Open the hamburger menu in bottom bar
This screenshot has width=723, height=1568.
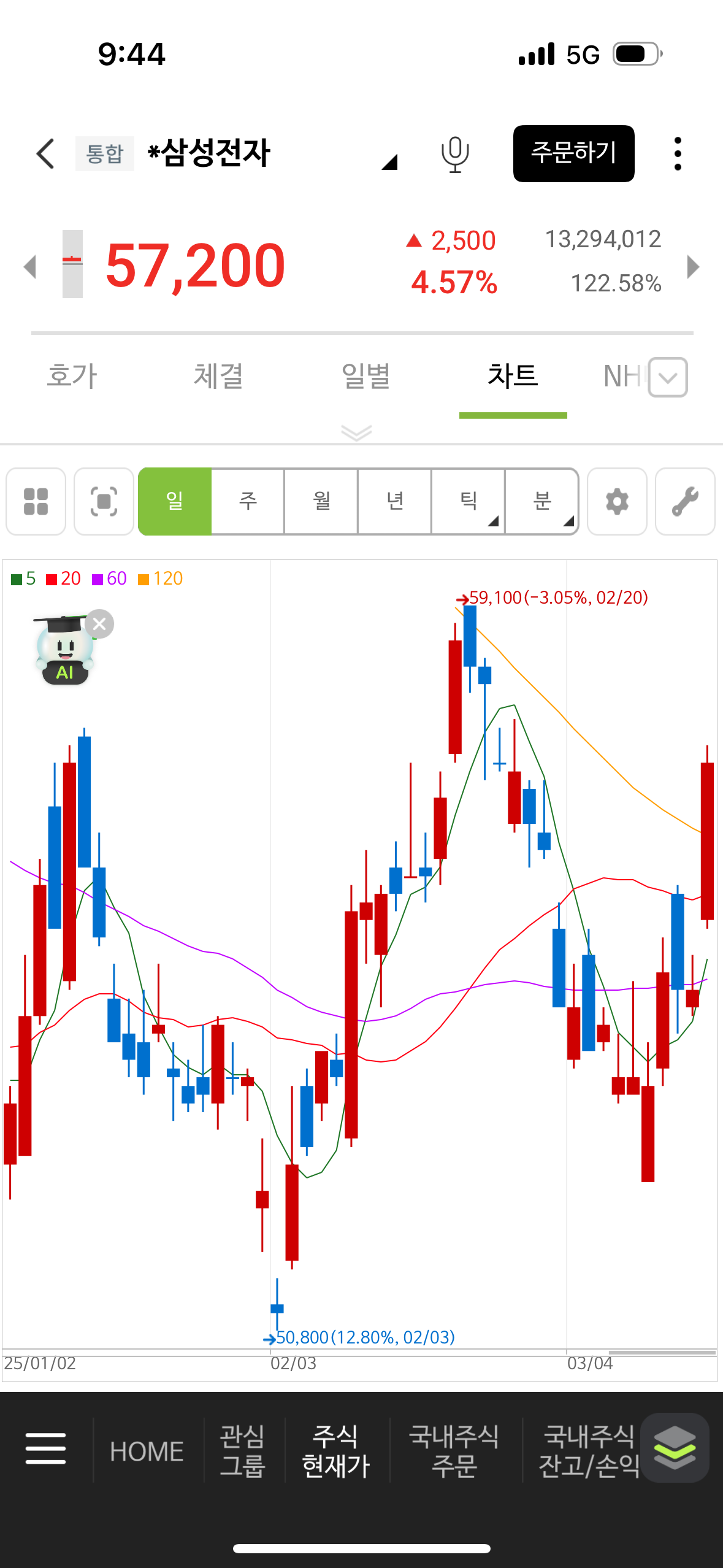pos(46,1448)
